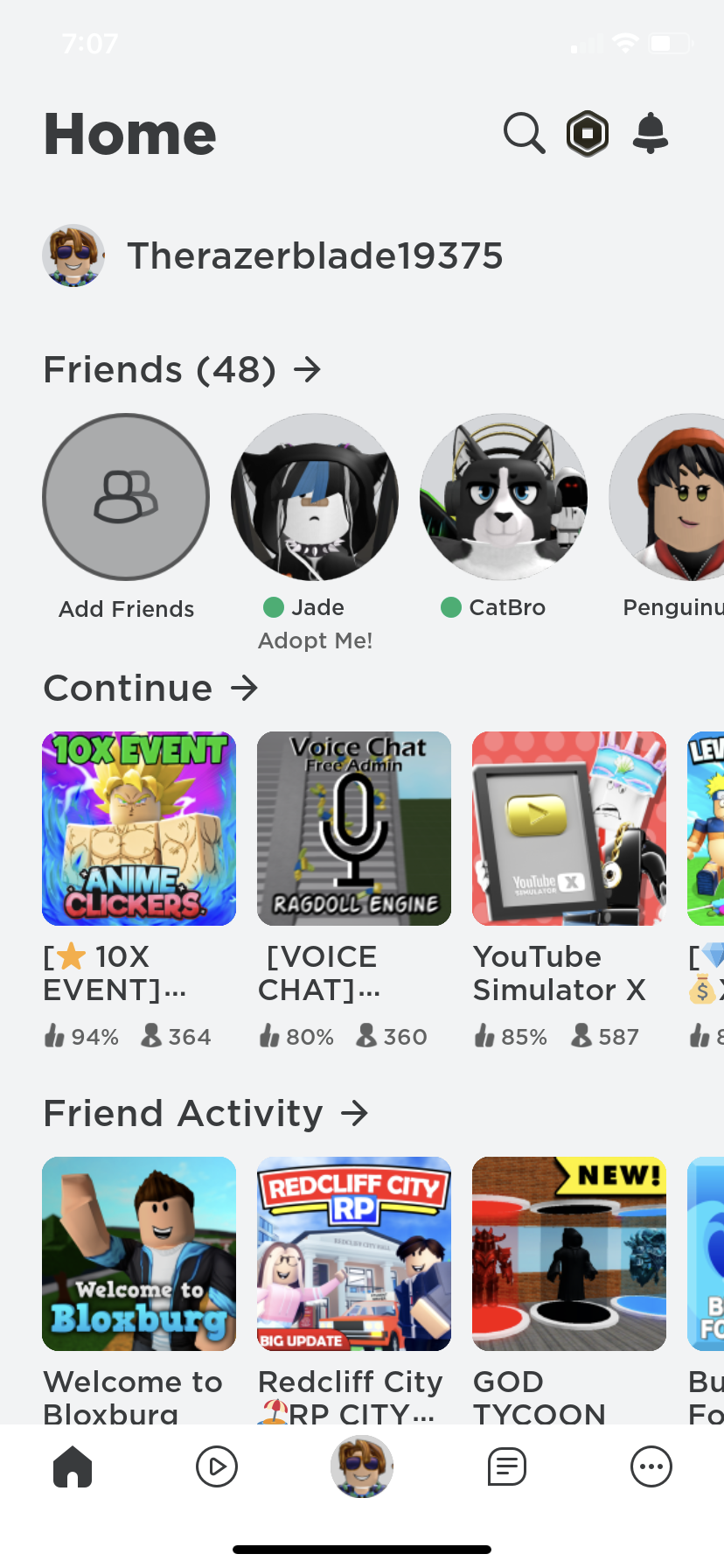The height and width of the screenshot is (1568, 724).
Task: Open the Welcome to Bloxburg game
Action: [139, 1254]
